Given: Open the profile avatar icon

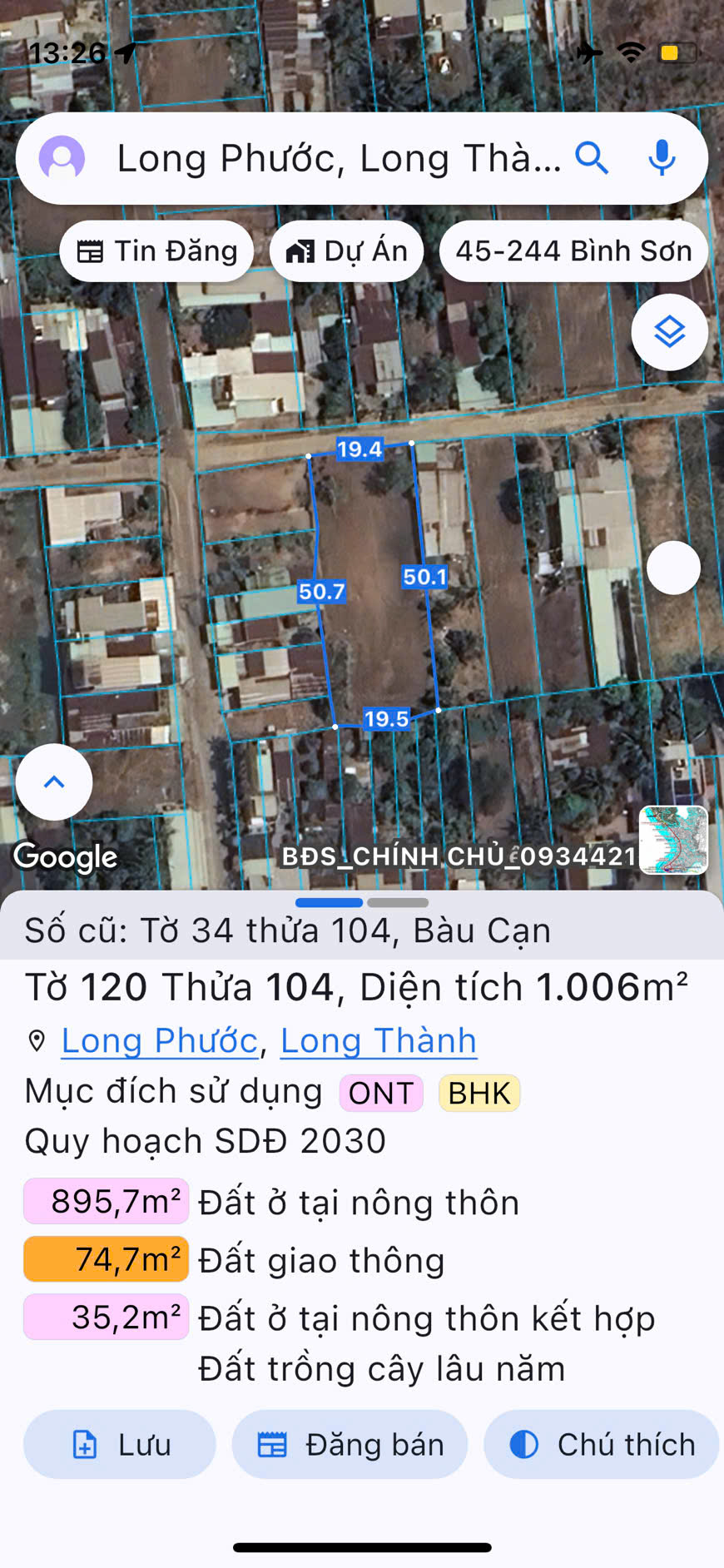Looking at the screenshot, I should click(x=62, y=158).
